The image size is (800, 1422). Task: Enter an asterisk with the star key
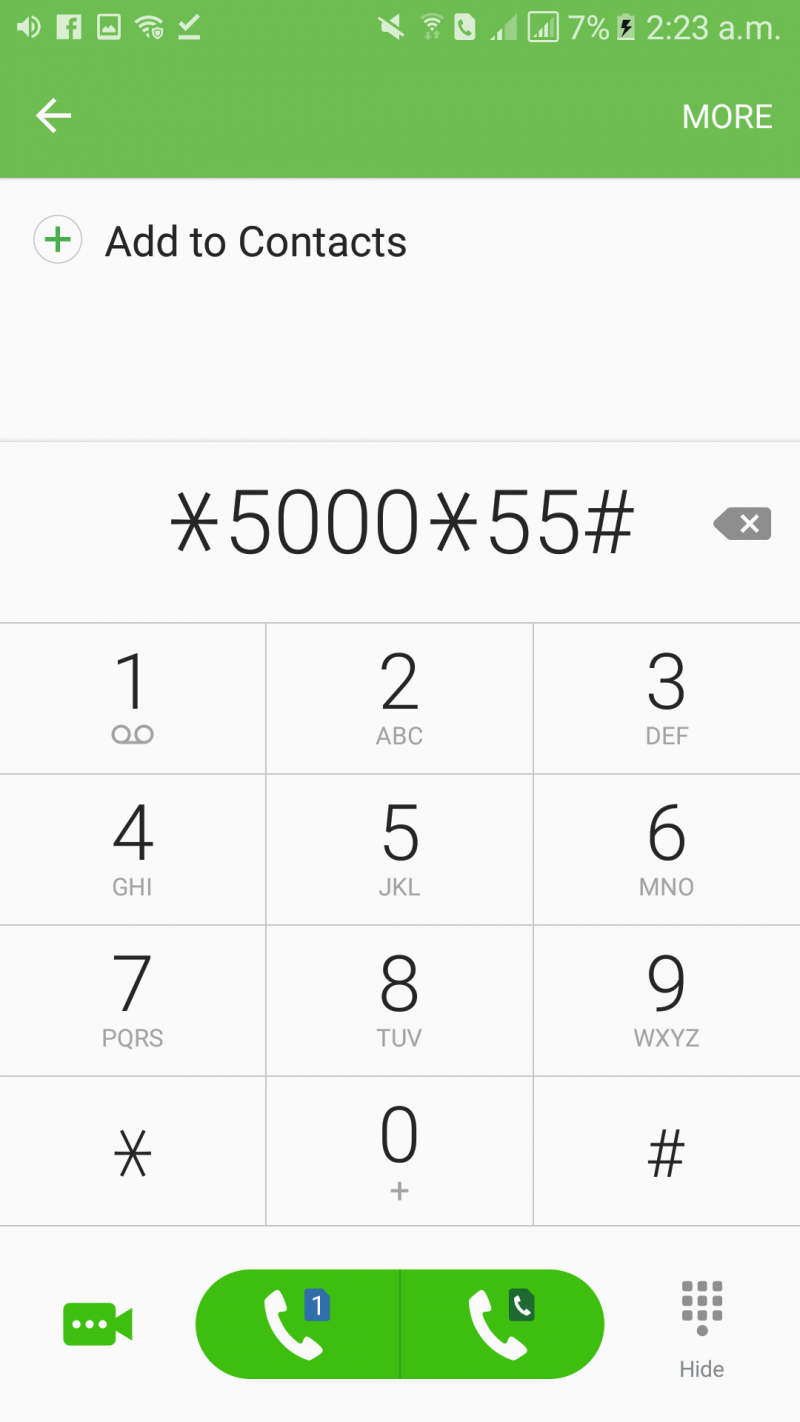(132, 1152)
